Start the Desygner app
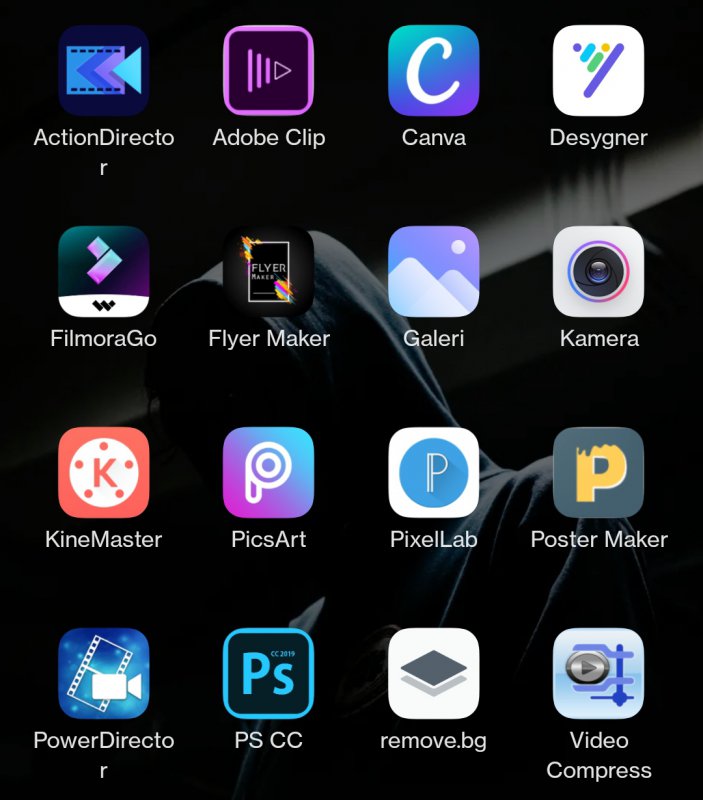 pyautogui.click(x=598, y=71)
